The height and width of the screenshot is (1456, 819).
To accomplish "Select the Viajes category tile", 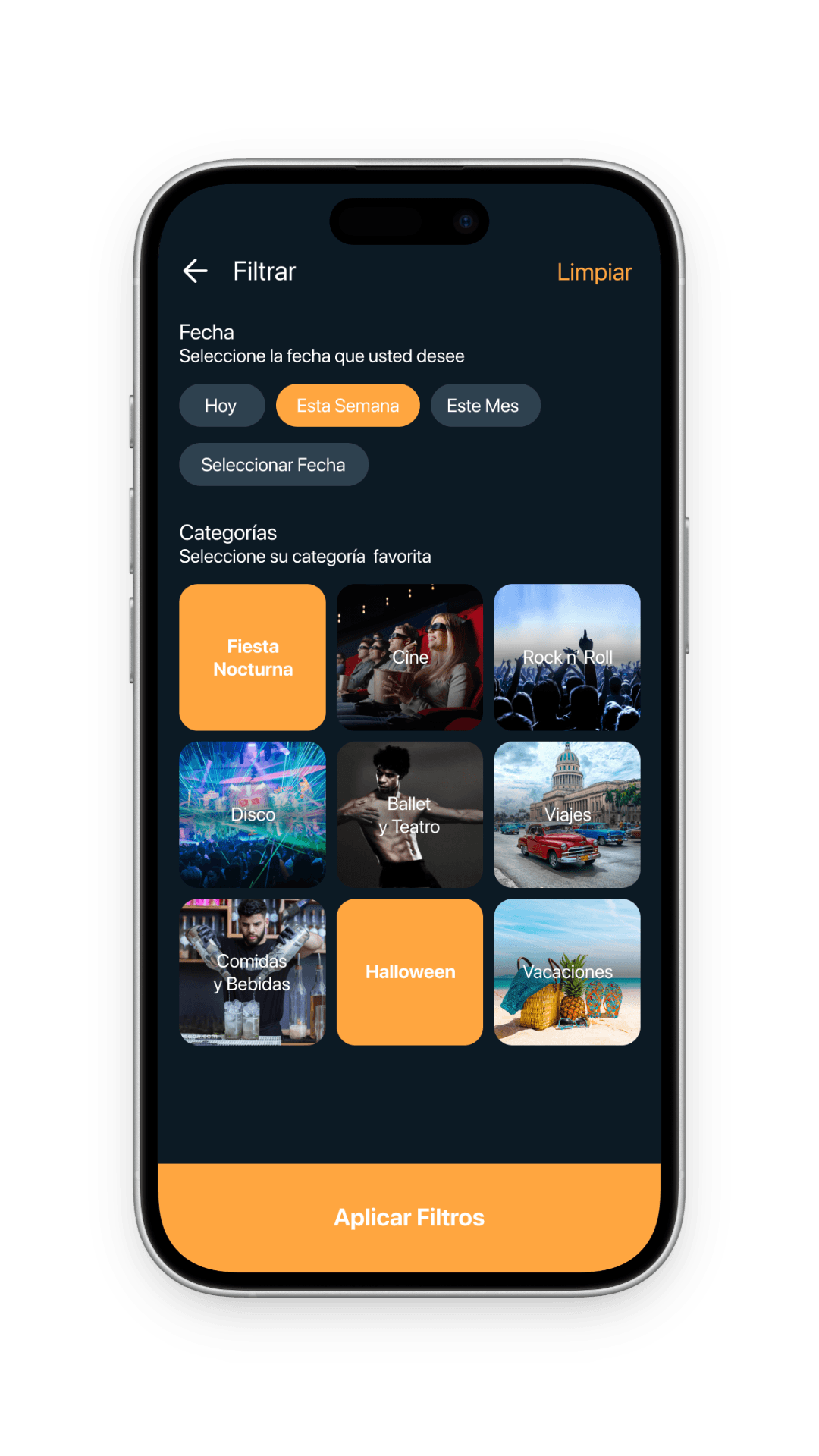I will coord(566,814).
